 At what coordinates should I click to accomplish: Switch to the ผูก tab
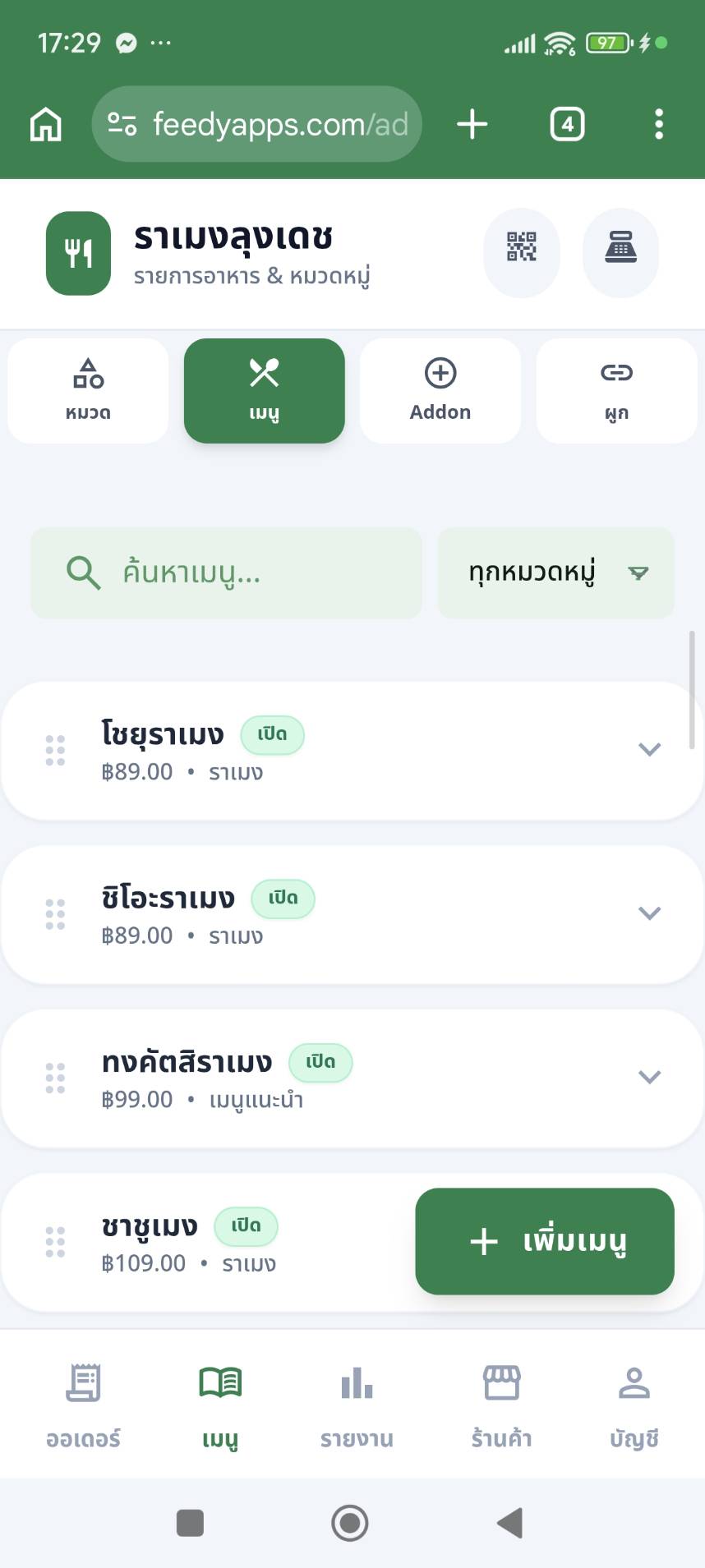pyautogui.click(x=616, y=391)
